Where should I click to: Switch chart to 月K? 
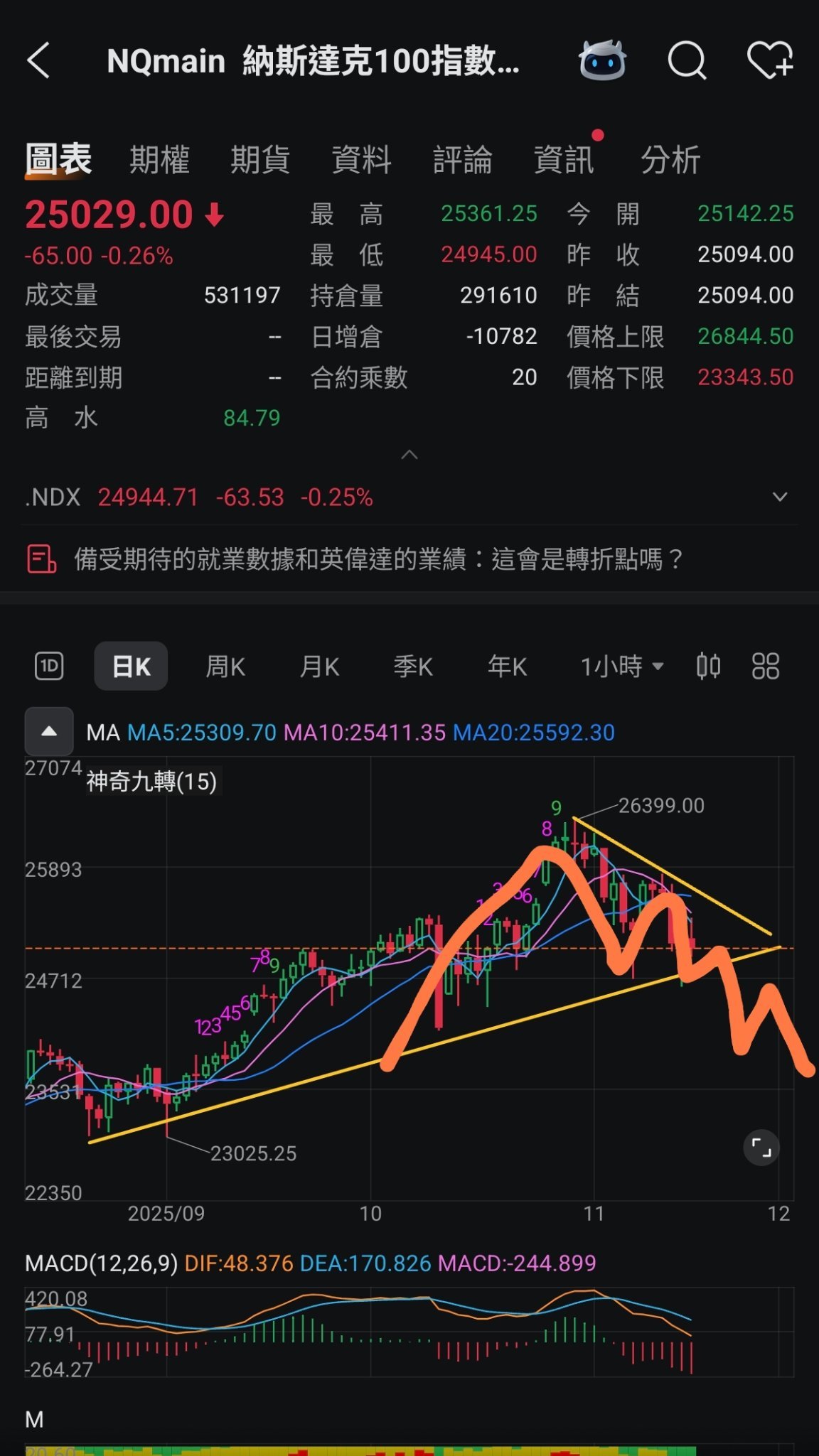[x=319, y=667]
